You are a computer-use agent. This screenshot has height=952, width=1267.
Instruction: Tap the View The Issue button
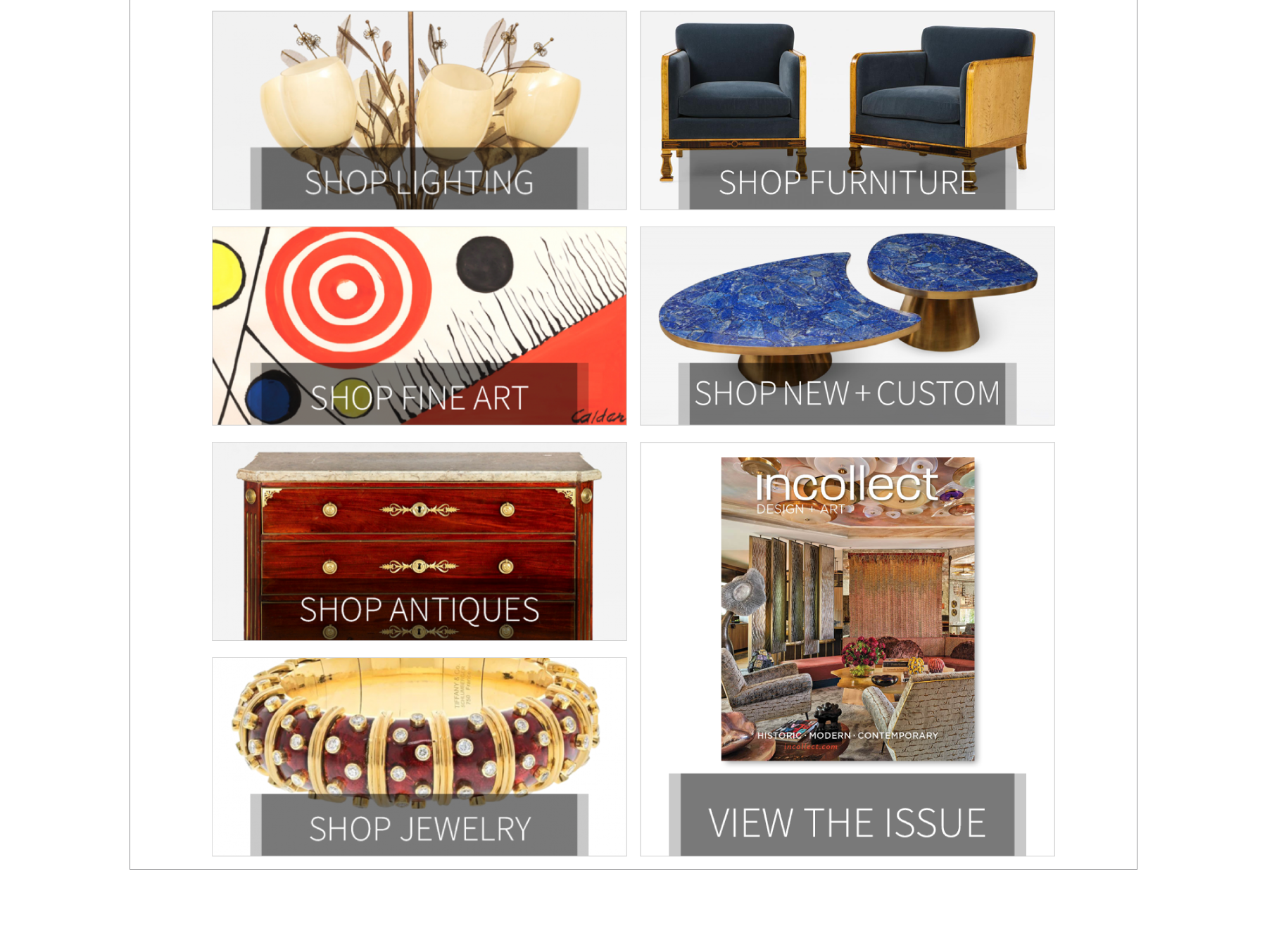coord(847,815)
